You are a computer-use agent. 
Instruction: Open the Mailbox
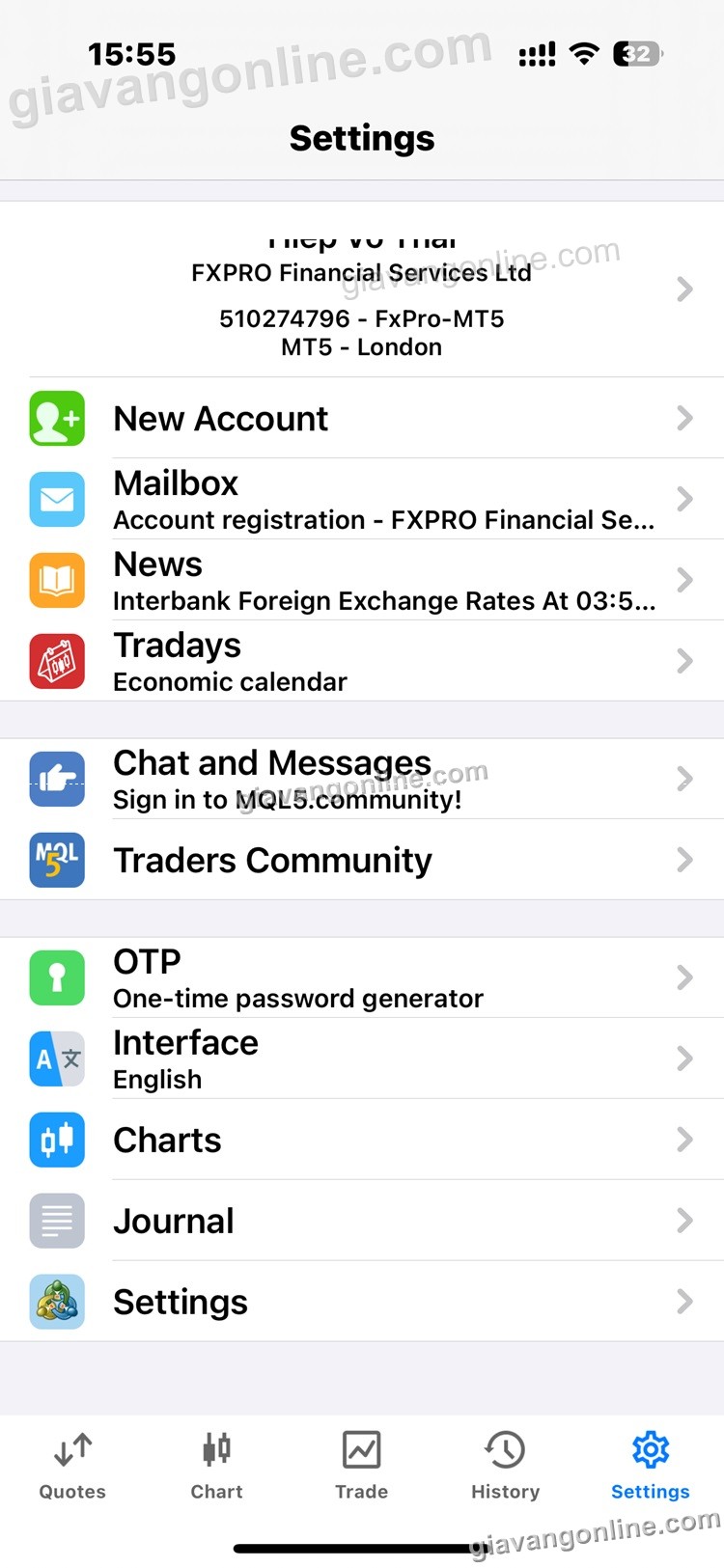coord(362,500)
